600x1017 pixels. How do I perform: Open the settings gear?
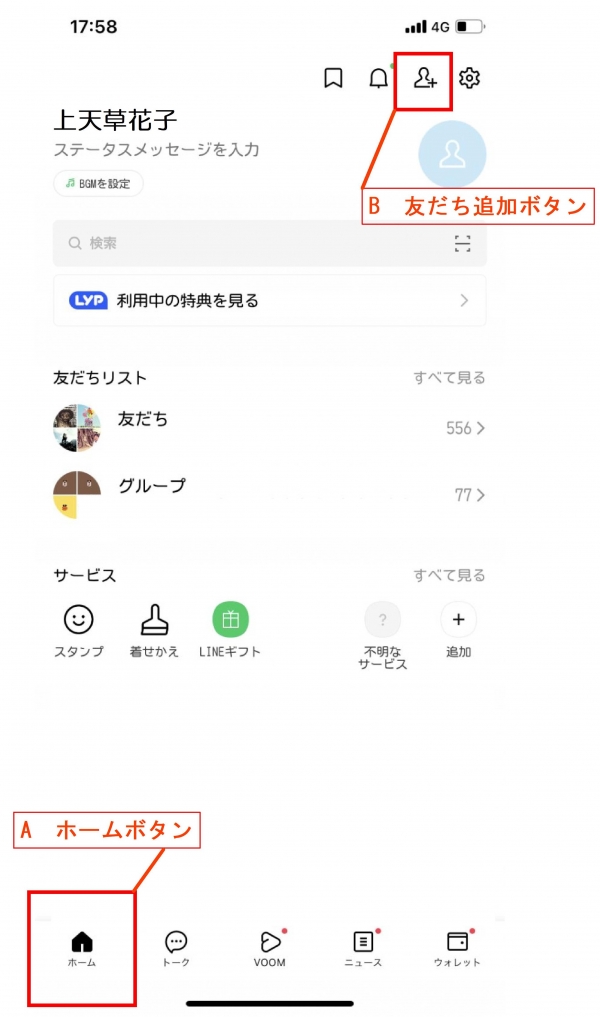click(470, 78)
